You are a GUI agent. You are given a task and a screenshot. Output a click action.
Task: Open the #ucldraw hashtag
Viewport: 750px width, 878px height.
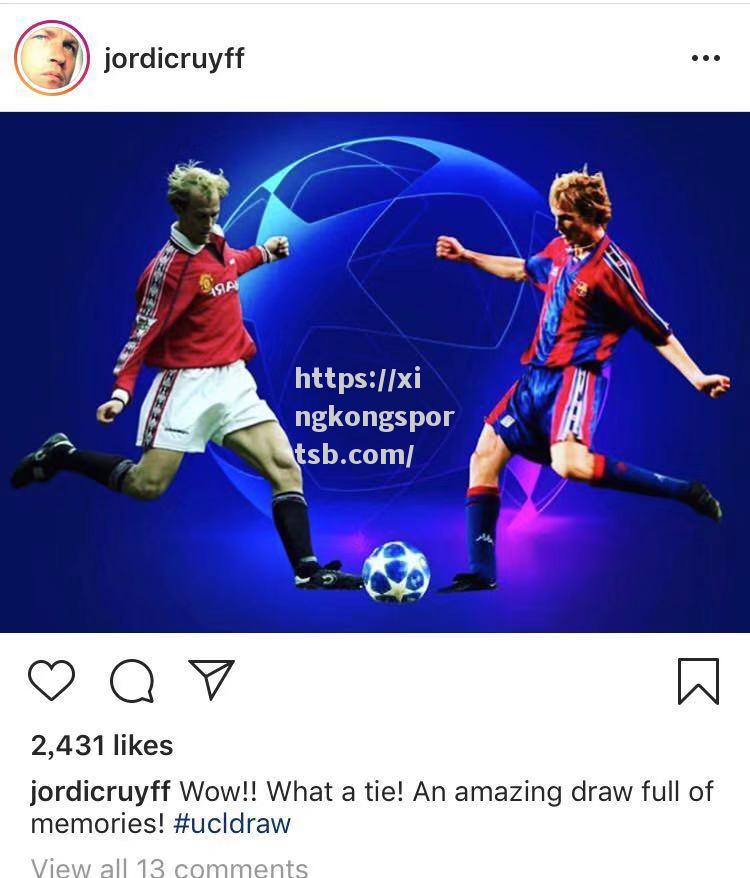[231, 824]
